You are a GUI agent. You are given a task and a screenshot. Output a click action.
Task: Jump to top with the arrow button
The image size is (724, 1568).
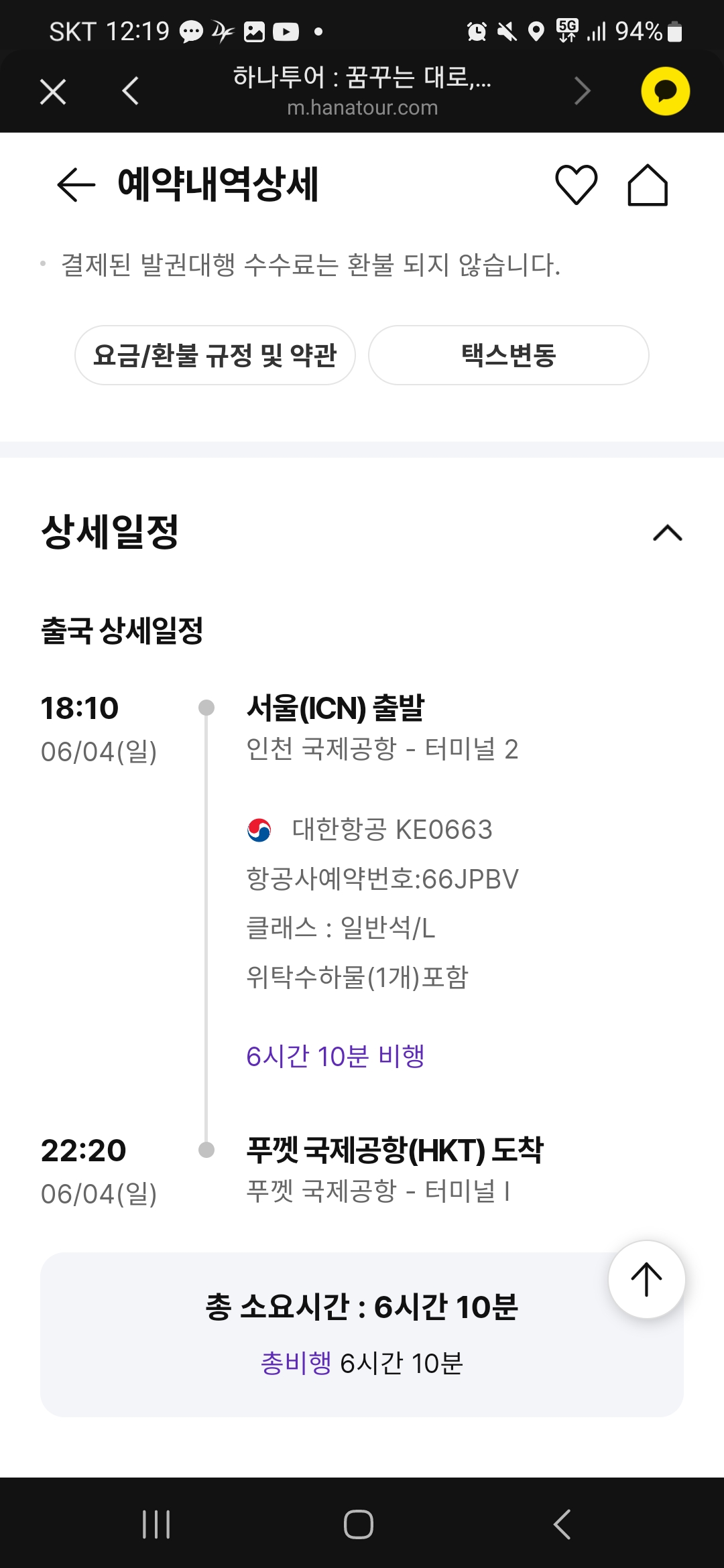click(x=646, y=1280)
